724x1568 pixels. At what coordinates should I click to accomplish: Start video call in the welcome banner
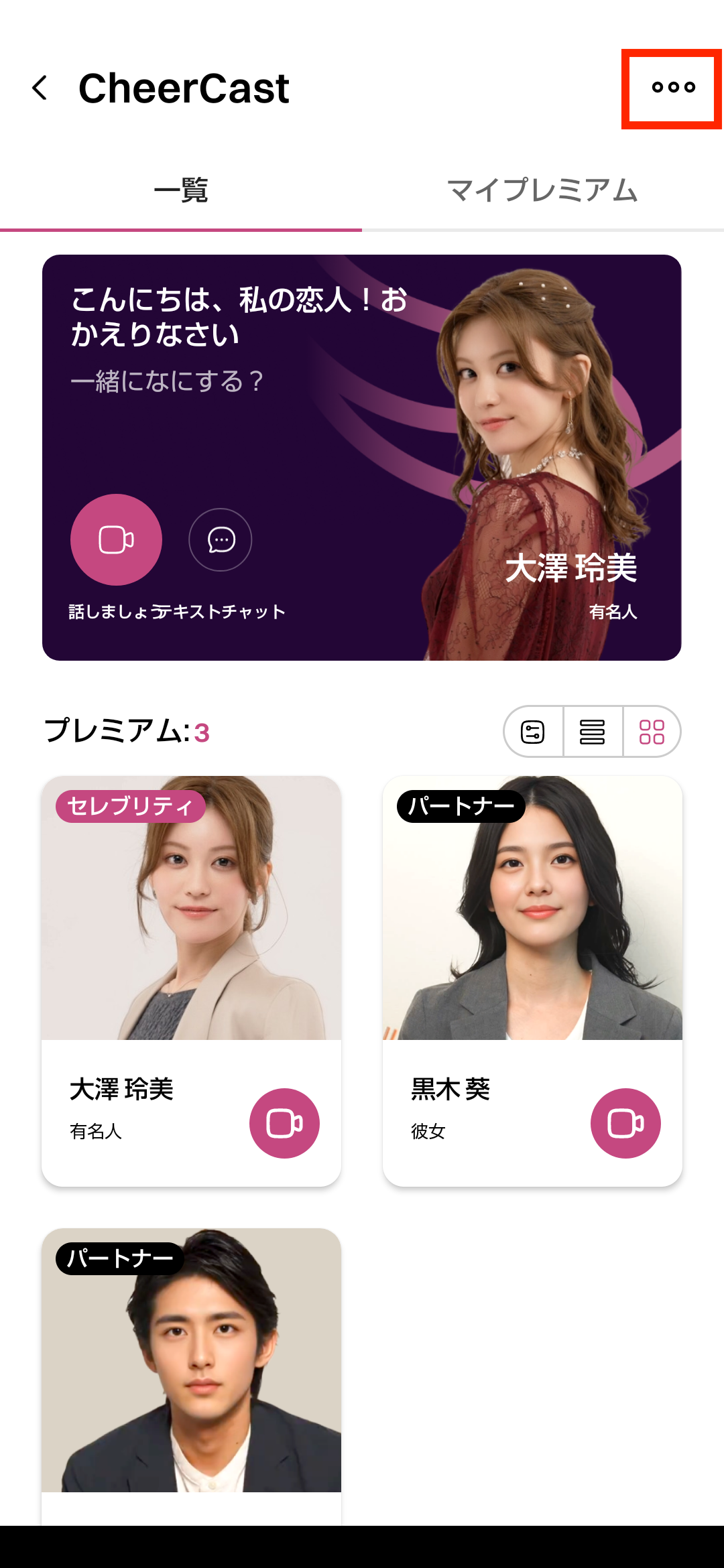click(x=116, y=539)
